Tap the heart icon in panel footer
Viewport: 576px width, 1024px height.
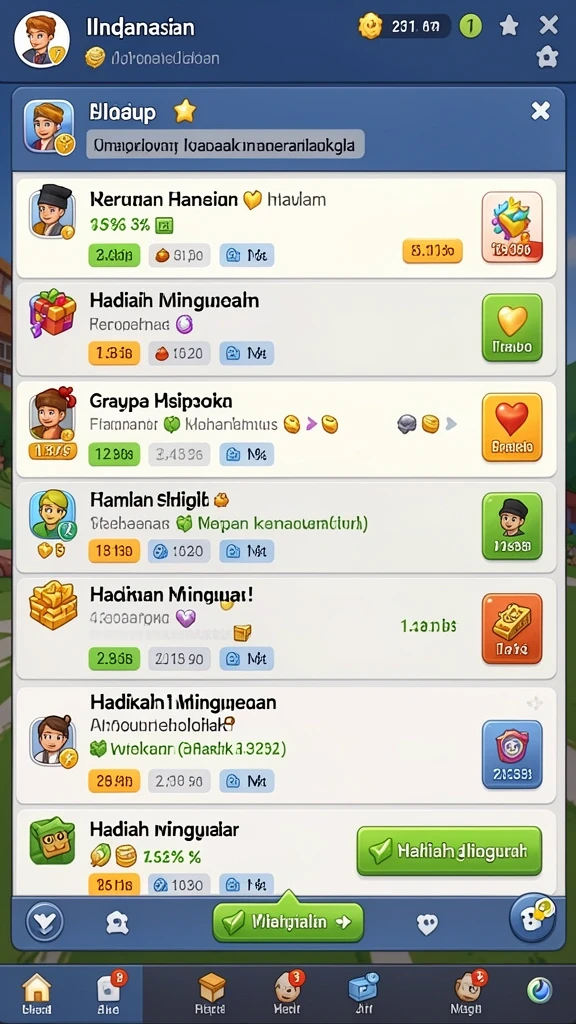point(427,923)
